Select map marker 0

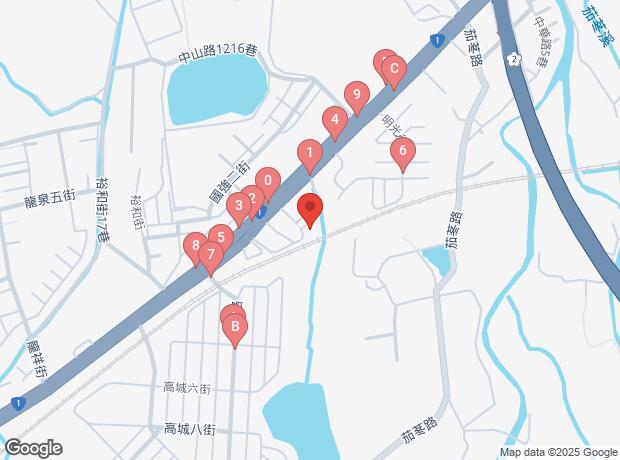click(267, 182)
